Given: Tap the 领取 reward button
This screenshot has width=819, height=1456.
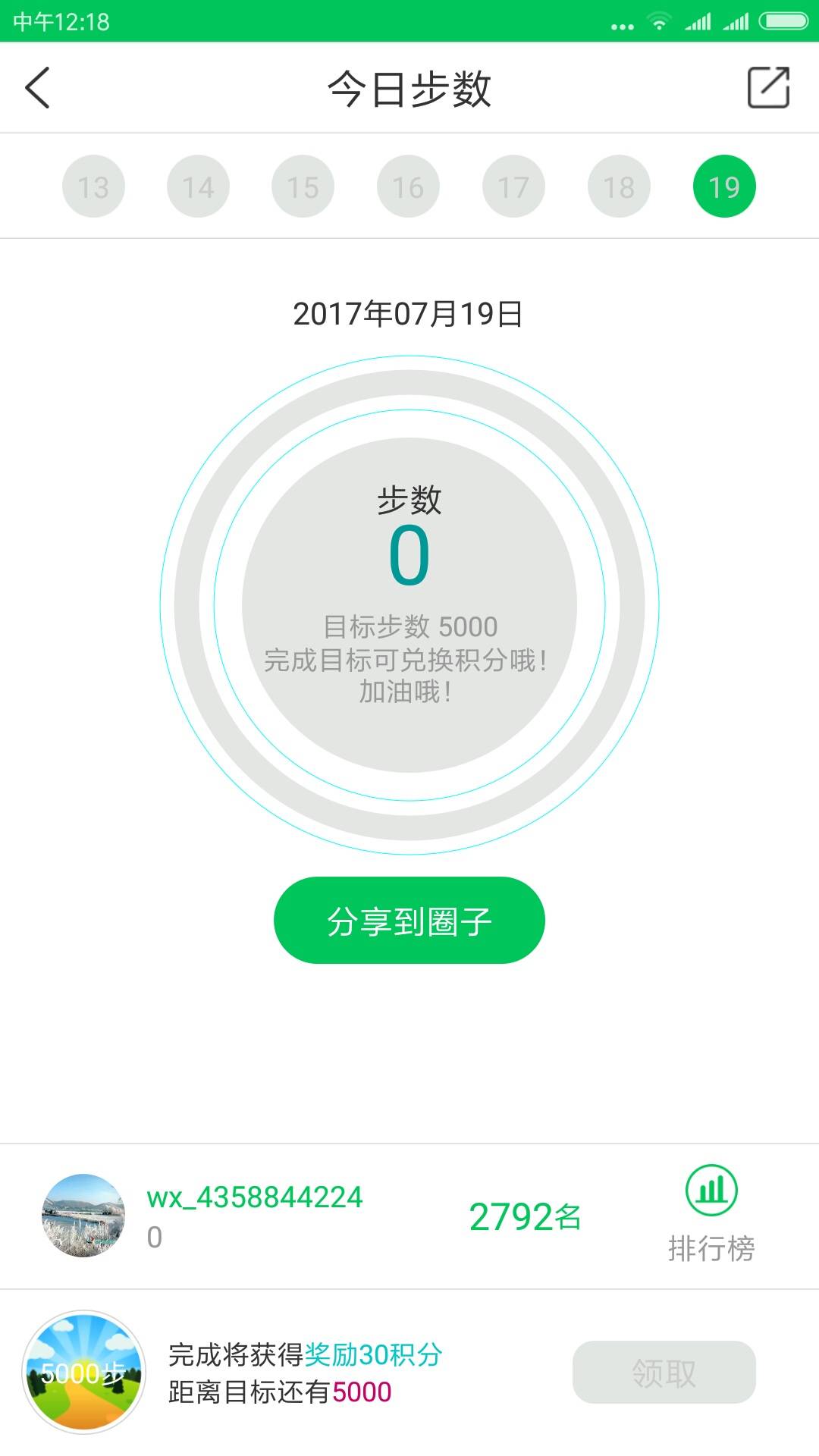Looking at the screenshot, I should coord(664,1373).
